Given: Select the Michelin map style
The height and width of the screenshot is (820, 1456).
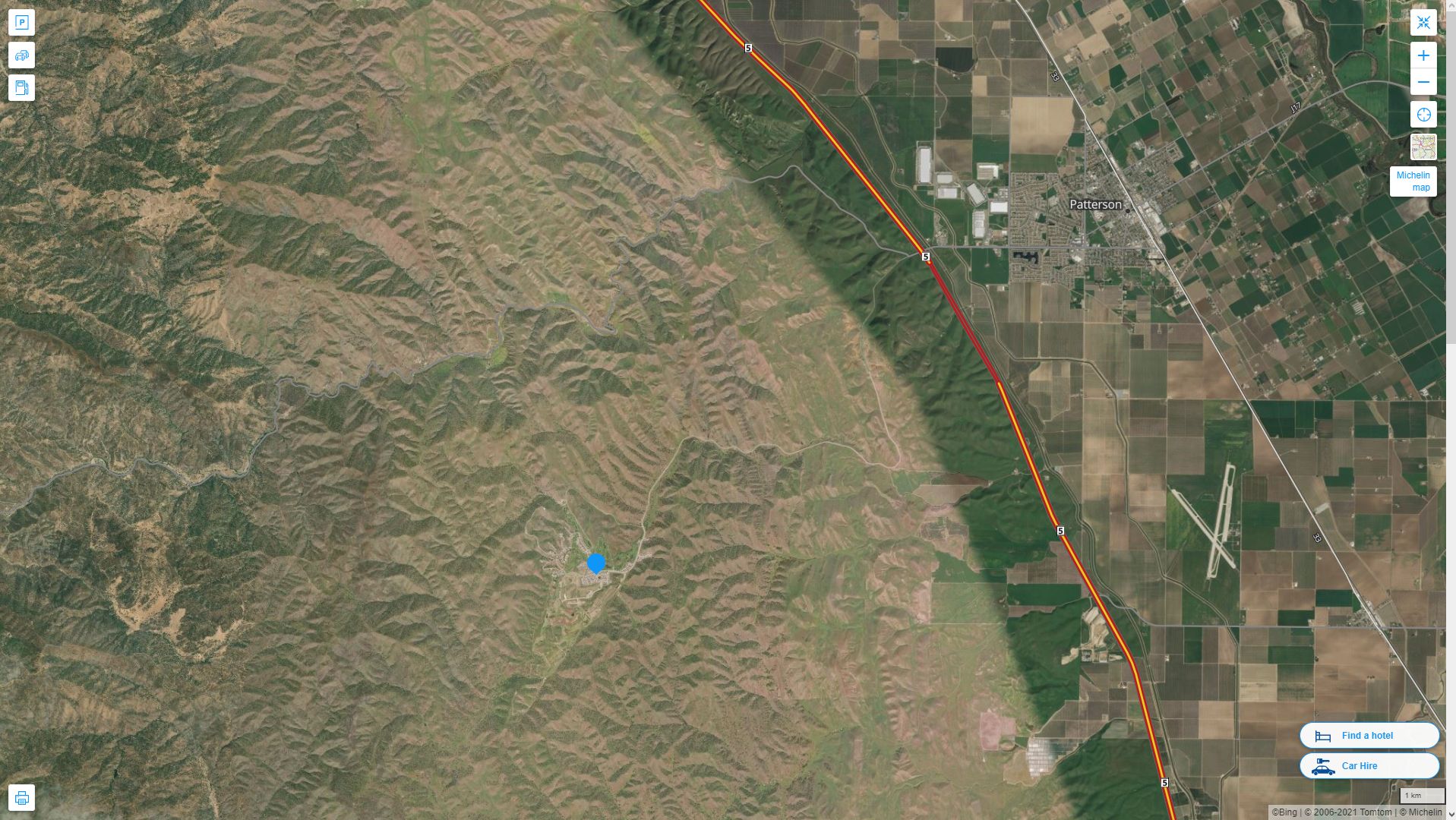Looking at the screenshot, I should [x=1413, y=181].
